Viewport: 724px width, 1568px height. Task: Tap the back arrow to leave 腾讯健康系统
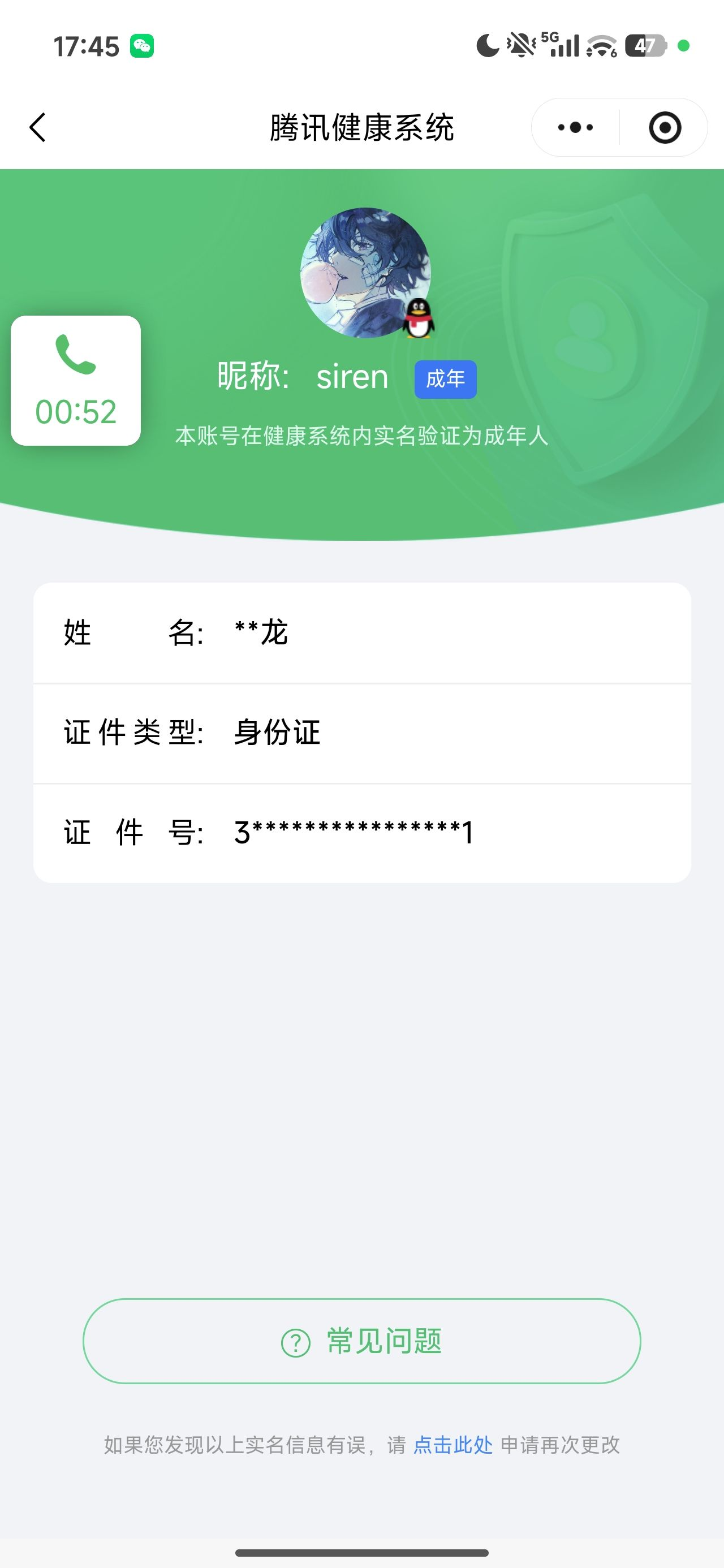coord(38,127)
